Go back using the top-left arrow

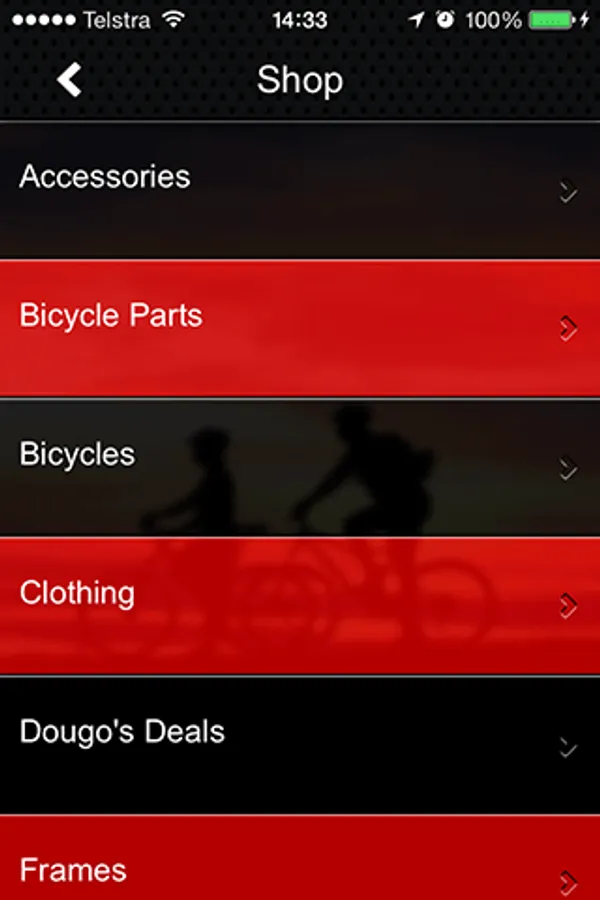pos(69,79)
